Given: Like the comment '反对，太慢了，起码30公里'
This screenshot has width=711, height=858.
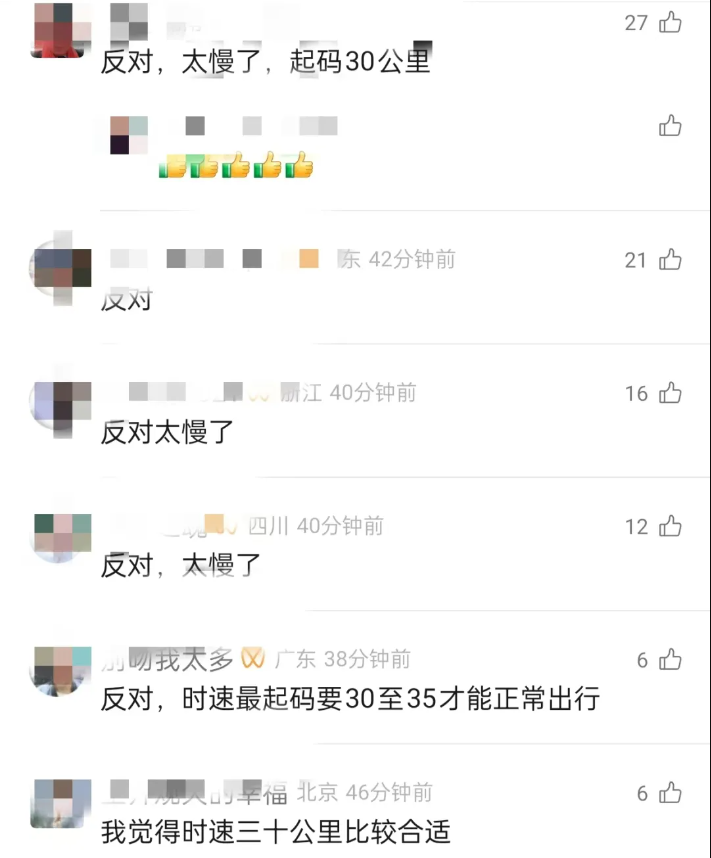Looking at the screenshot, I should (x=670, y=22).
